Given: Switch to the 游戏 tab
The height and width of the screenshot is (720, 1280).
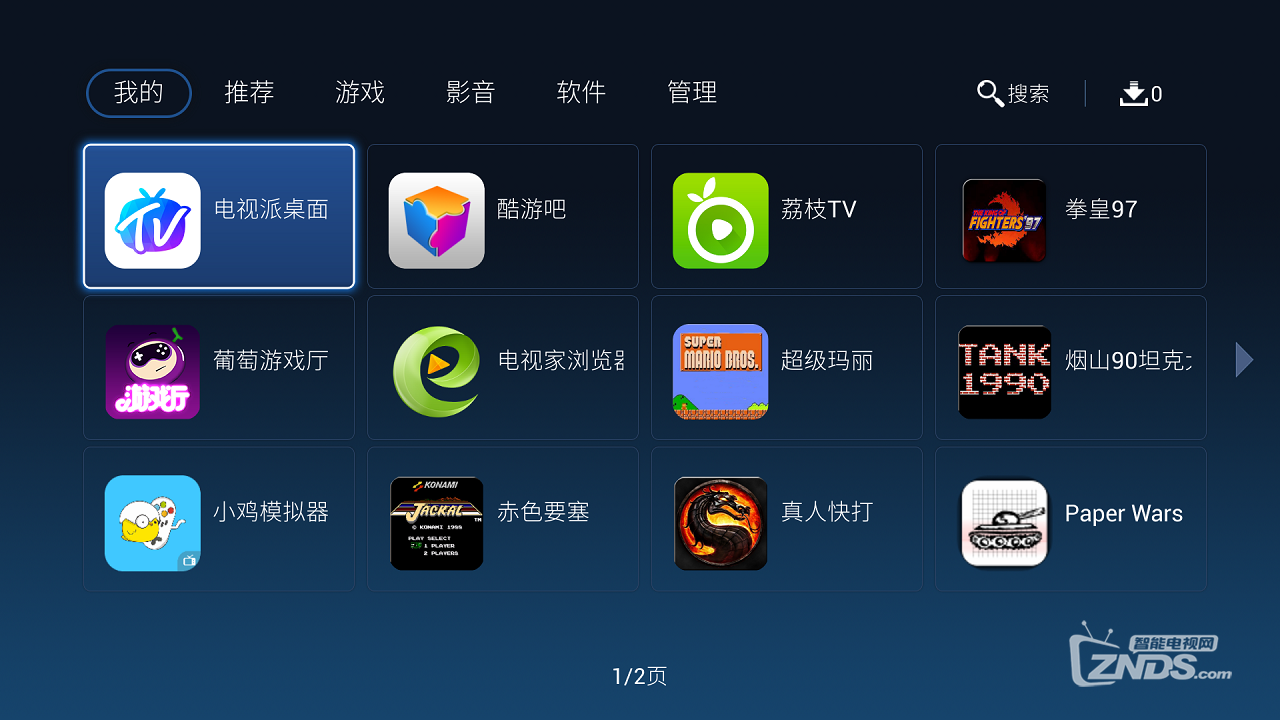Looking at the screenshot, I should tap(360, 93).
